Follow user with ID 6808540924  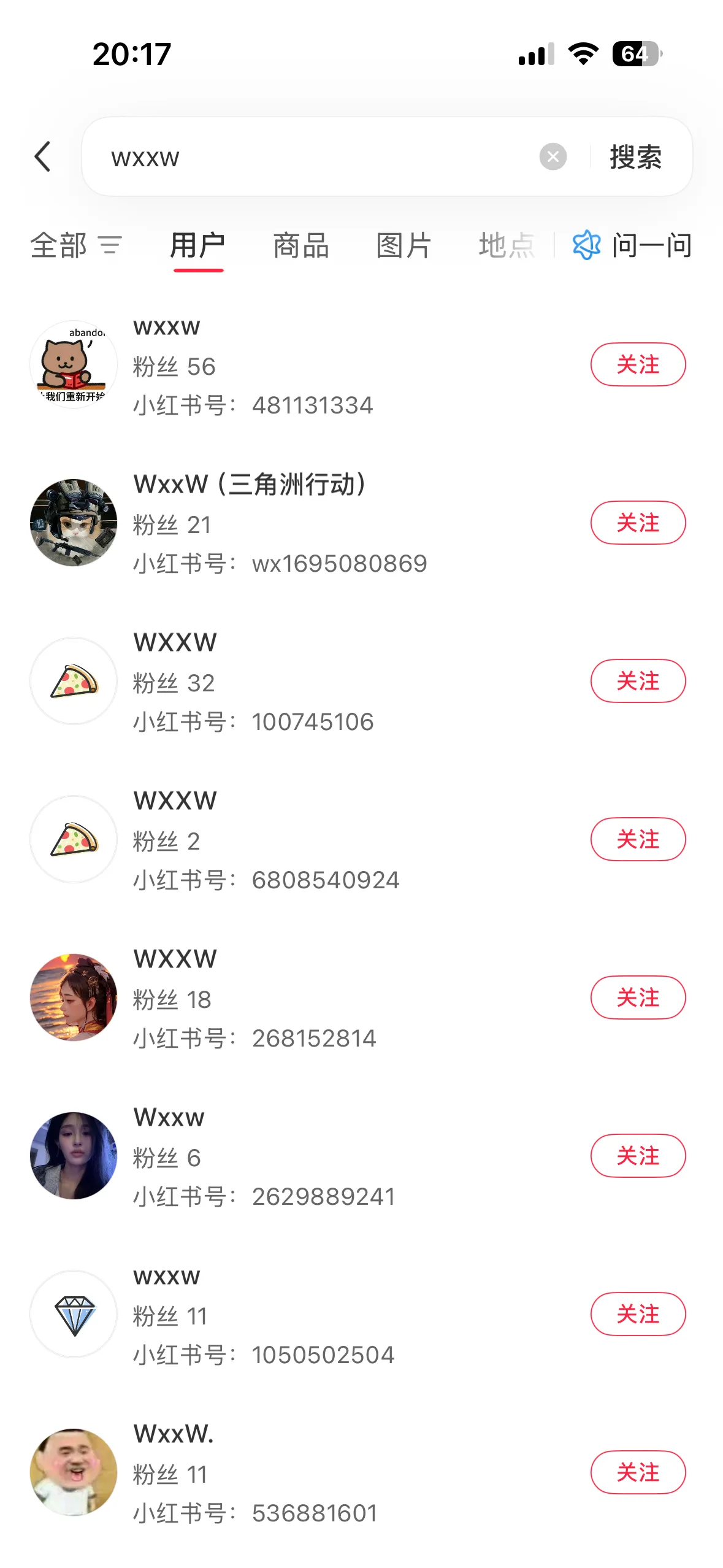638,839
